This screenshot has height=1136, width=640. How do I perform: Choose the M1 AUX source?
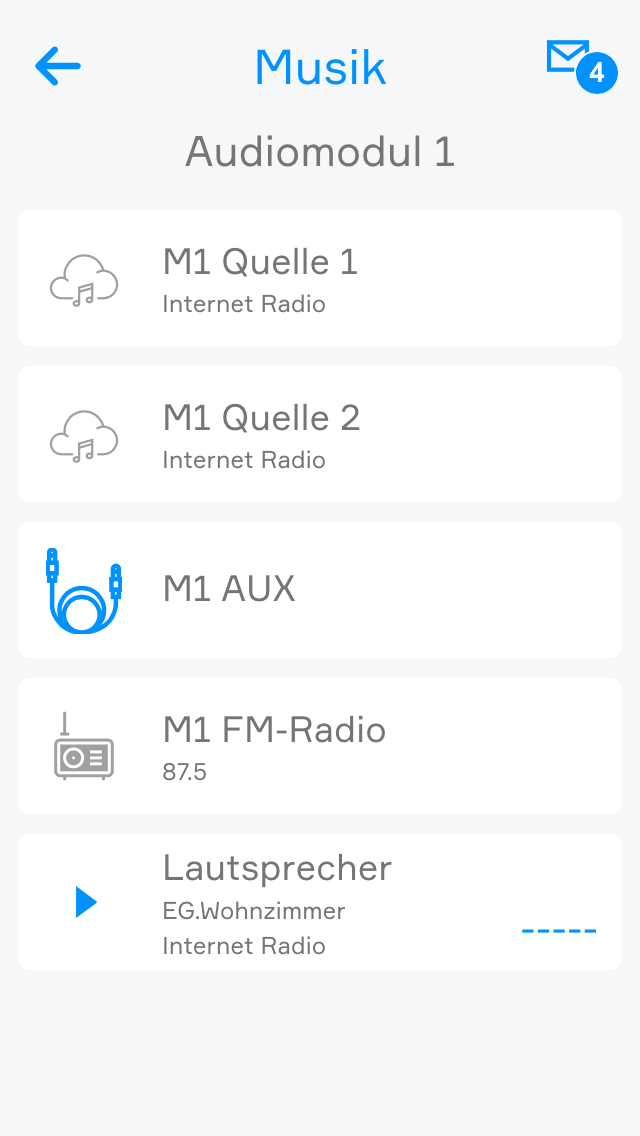point(320,590)
